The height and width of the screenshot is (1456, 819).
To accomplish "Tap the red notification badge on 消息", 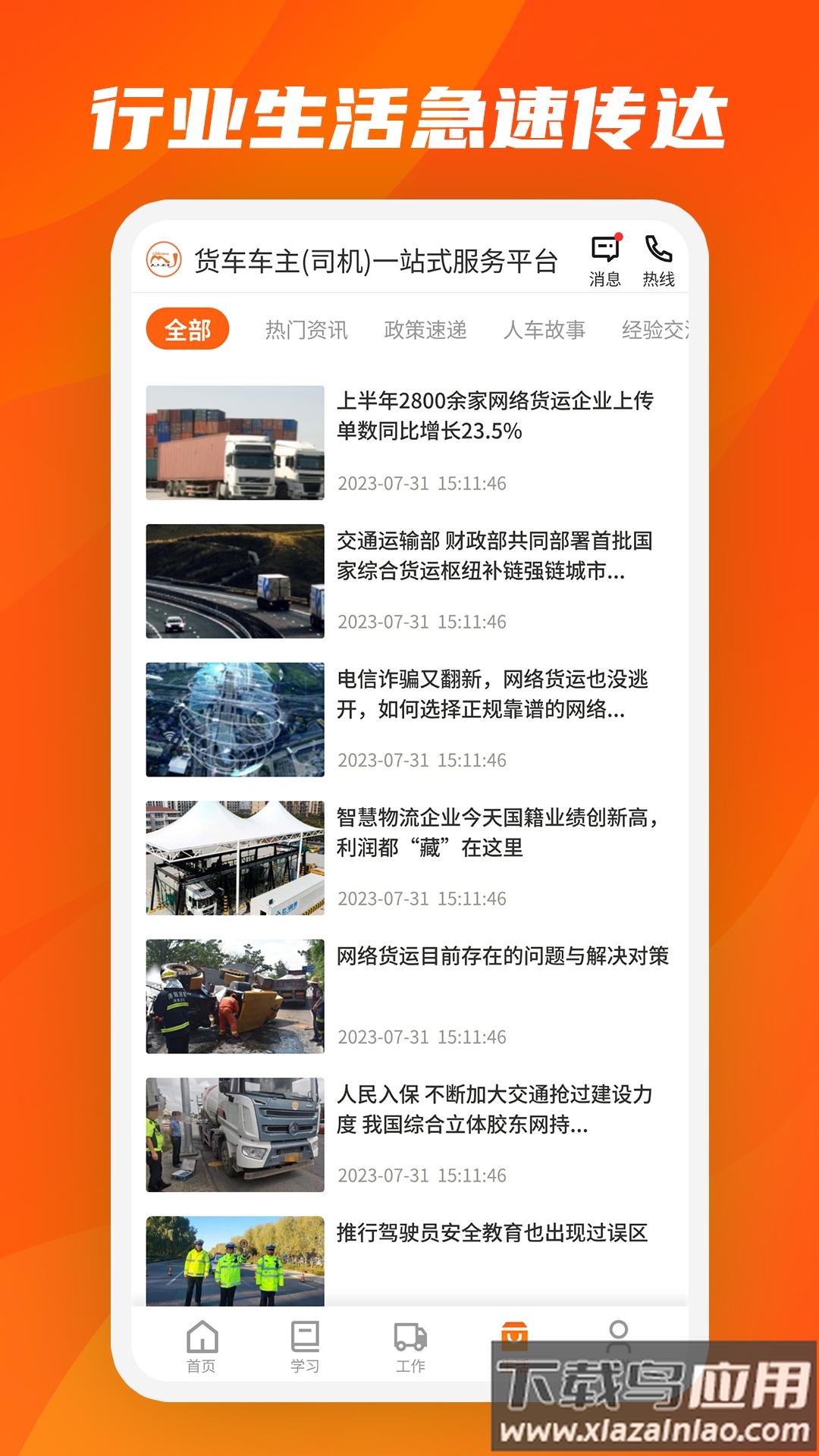I will (618, 237).
